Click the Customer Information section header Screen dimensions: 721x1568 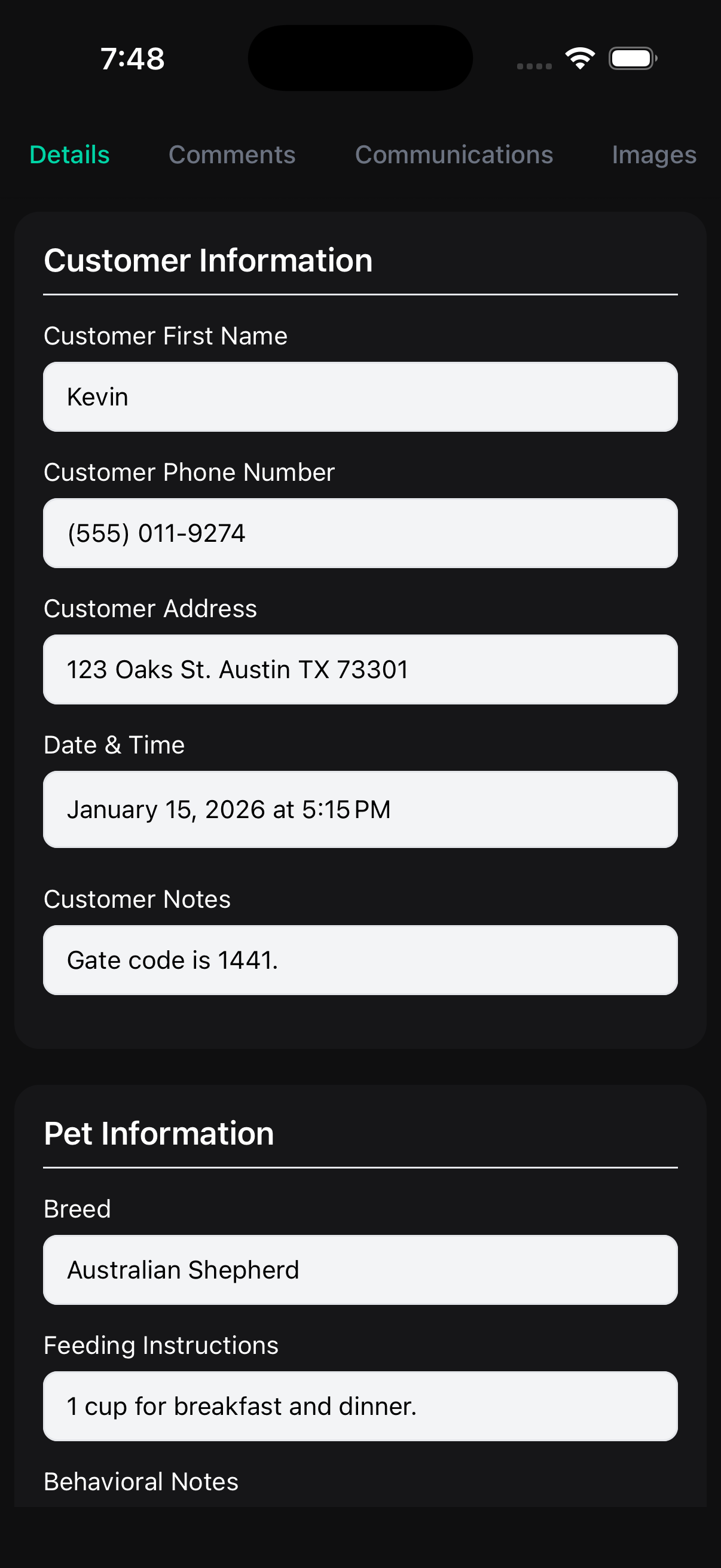pos(209,260)
